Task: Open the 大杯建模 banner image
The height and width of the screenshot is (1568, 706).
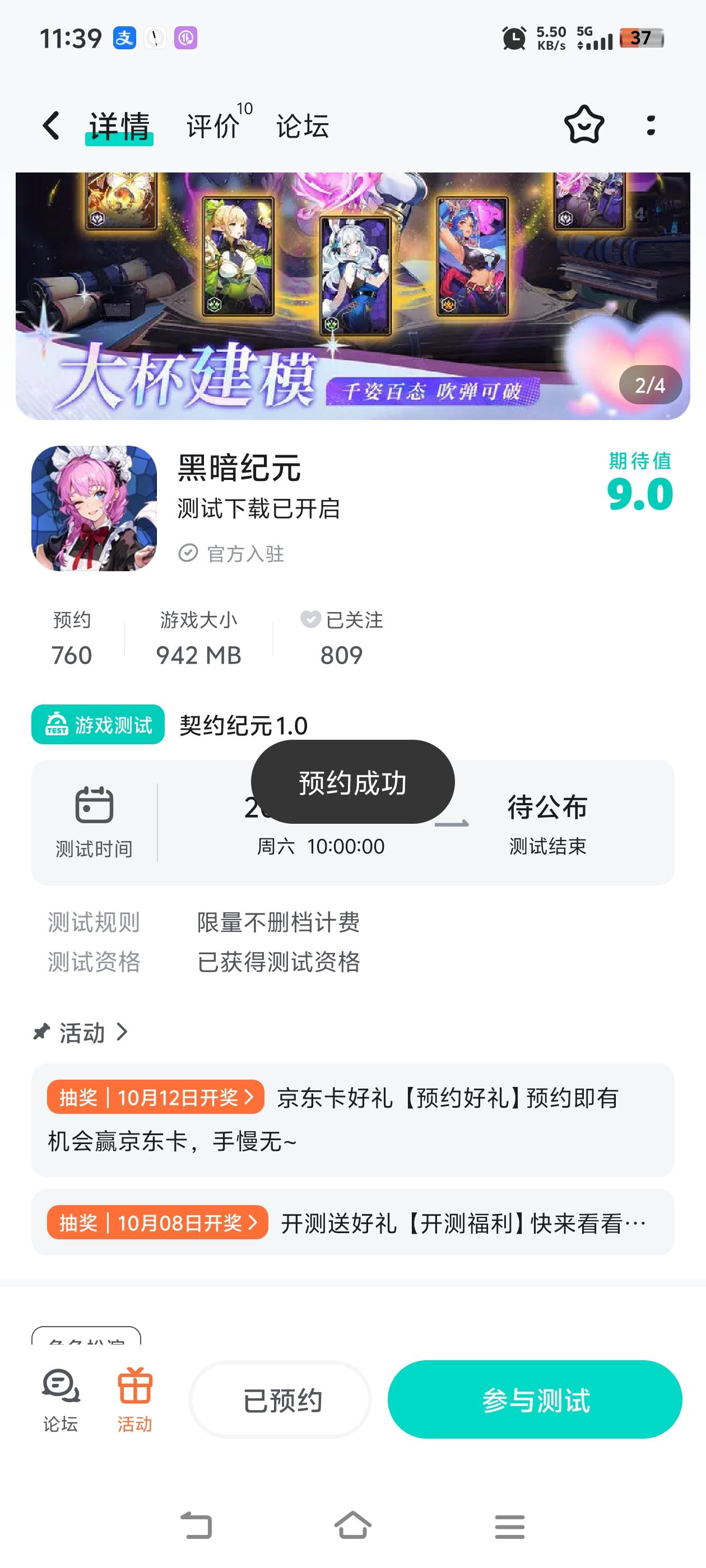Action: pos(352,296)
